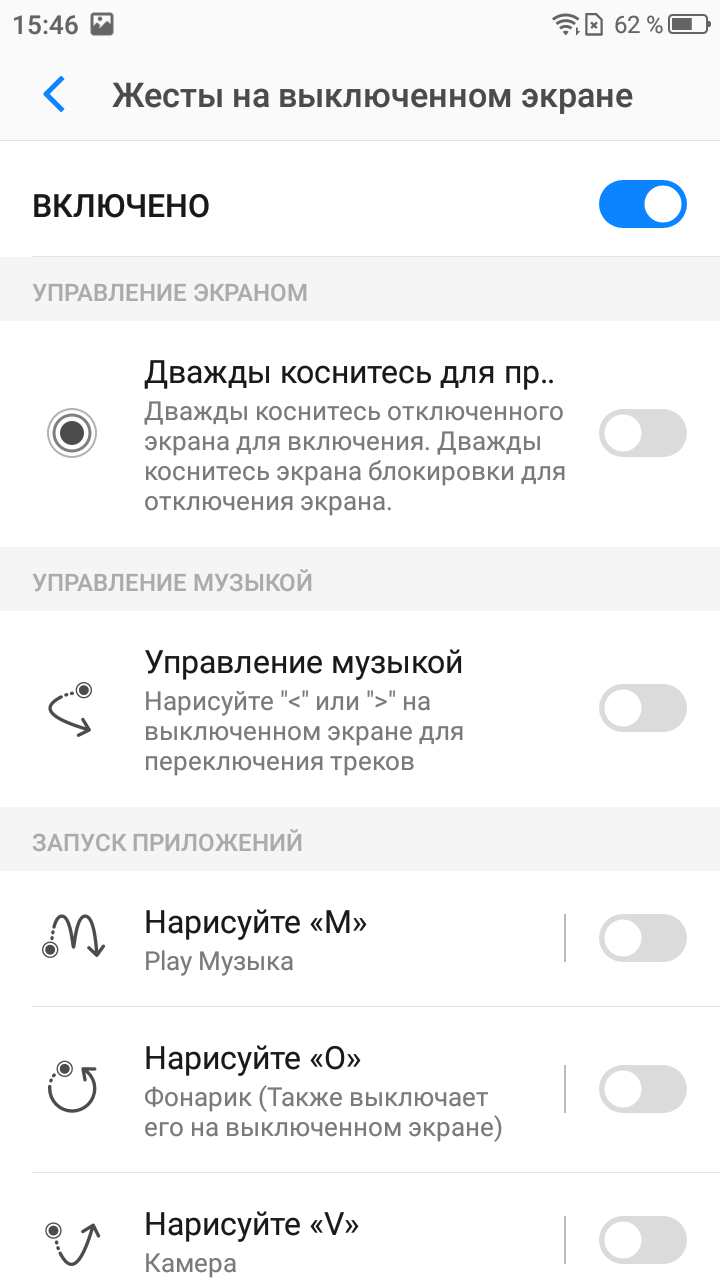Open the Нарисуйте «M» Play Музыка row

(x=282, y=939)
